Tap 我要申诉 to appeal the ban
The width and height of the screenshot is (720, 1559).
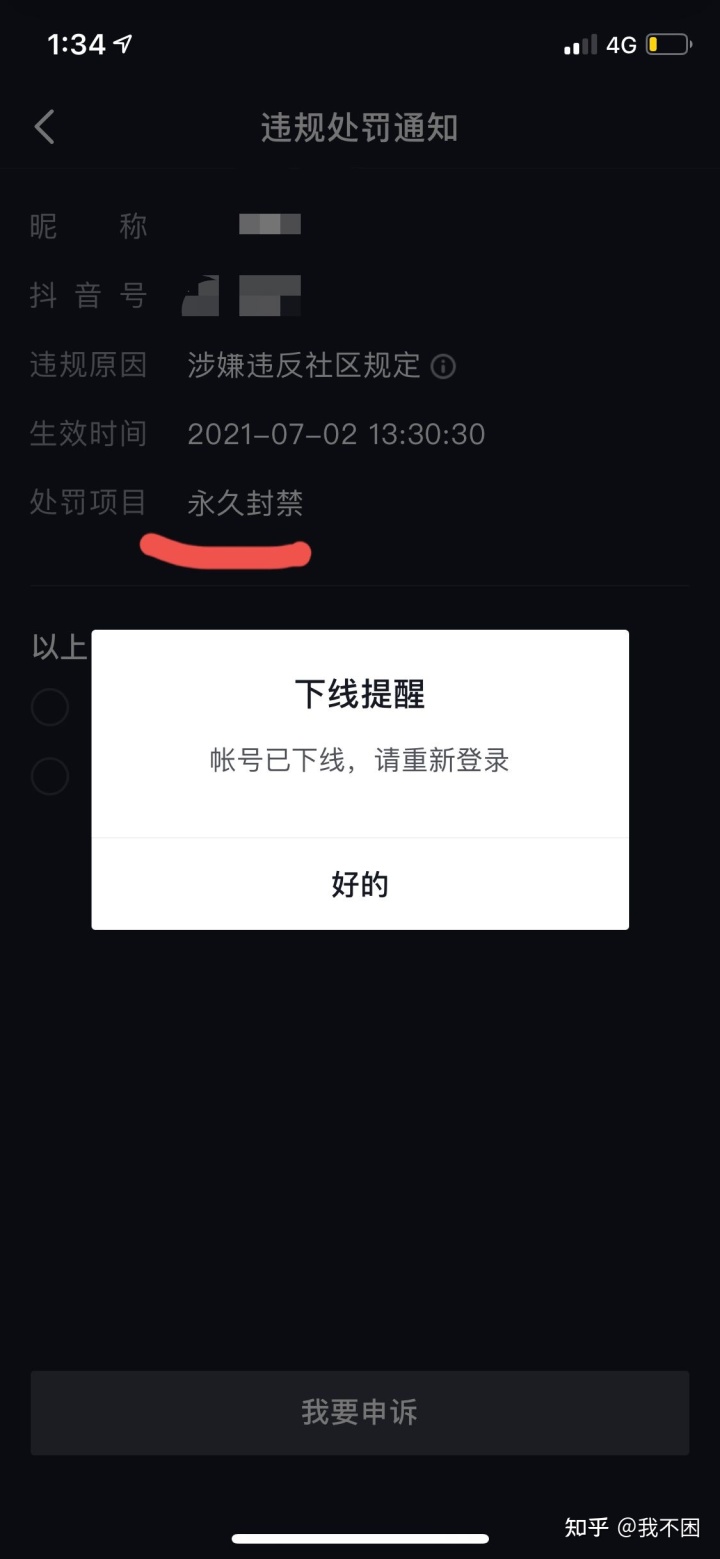(360, 1412)
